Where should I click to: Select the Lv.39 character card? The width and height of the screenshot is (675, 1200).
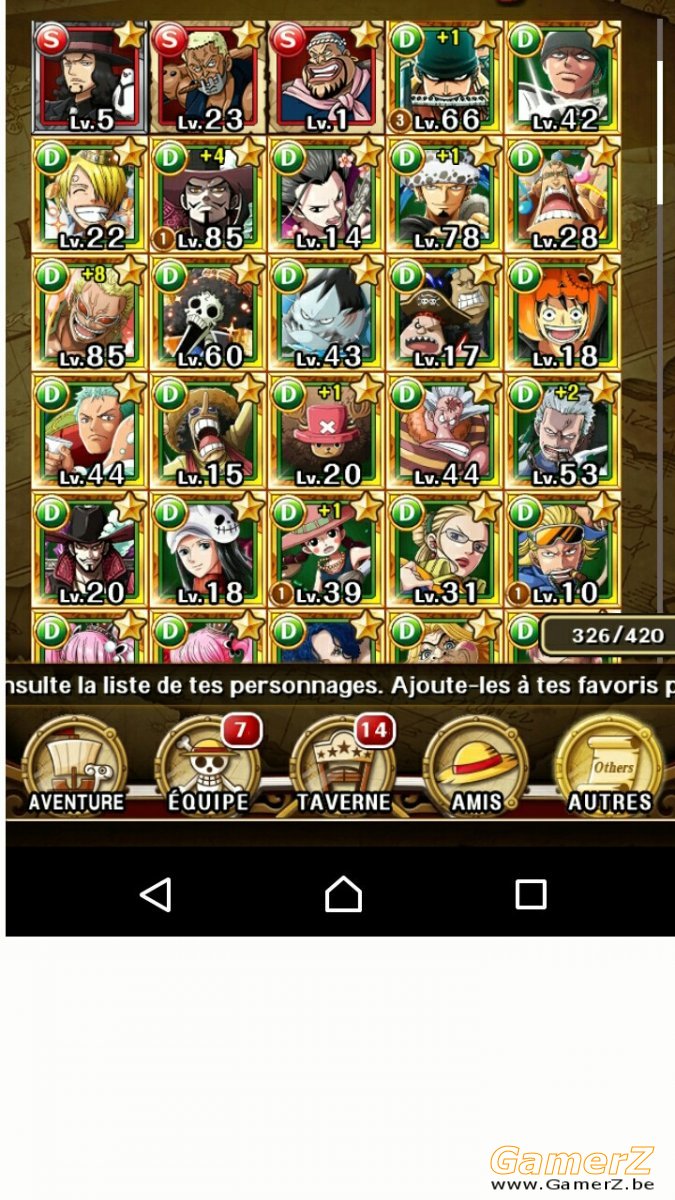pos(327,550)
